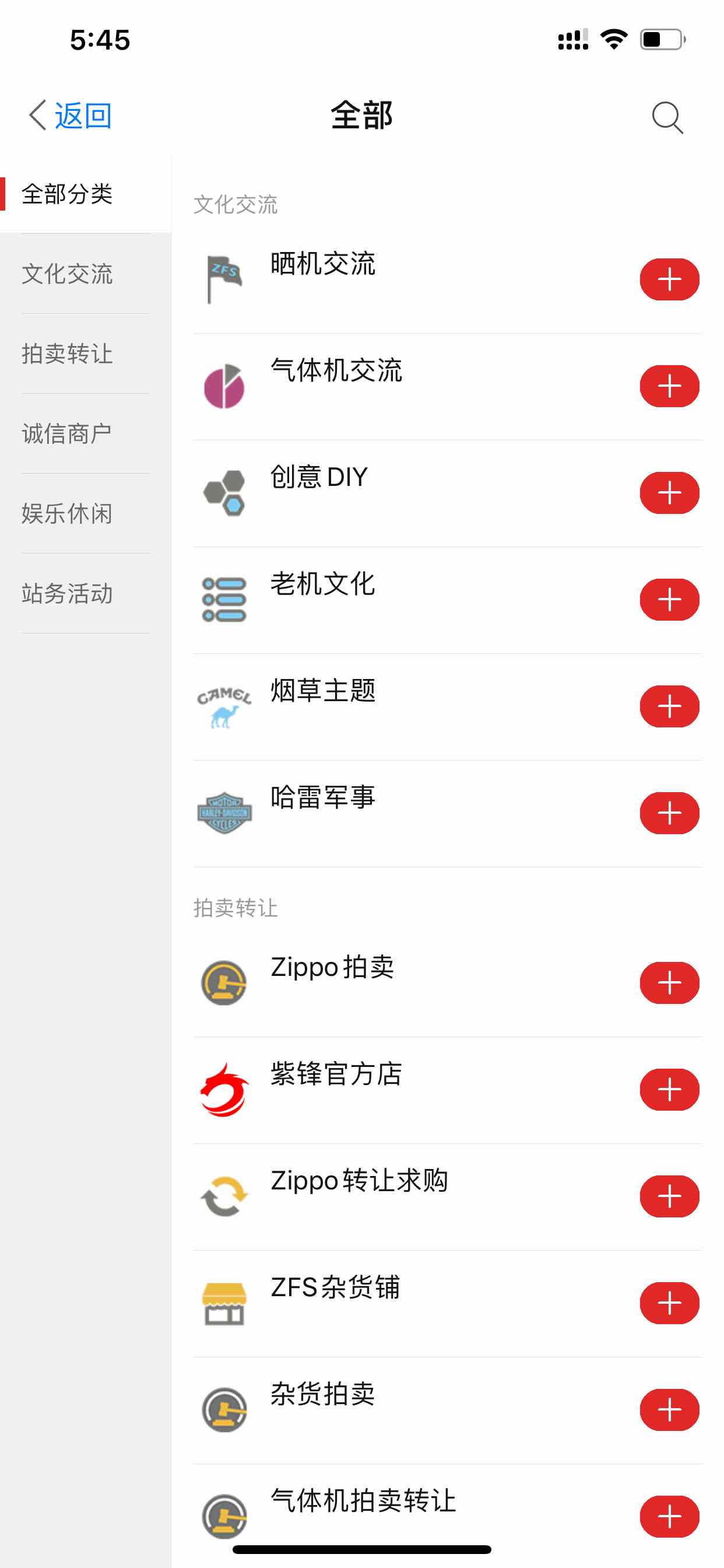The image size is (724, 1568).
Task: Open 紫锋官方店 row
Action: (x=447, y=1090)
